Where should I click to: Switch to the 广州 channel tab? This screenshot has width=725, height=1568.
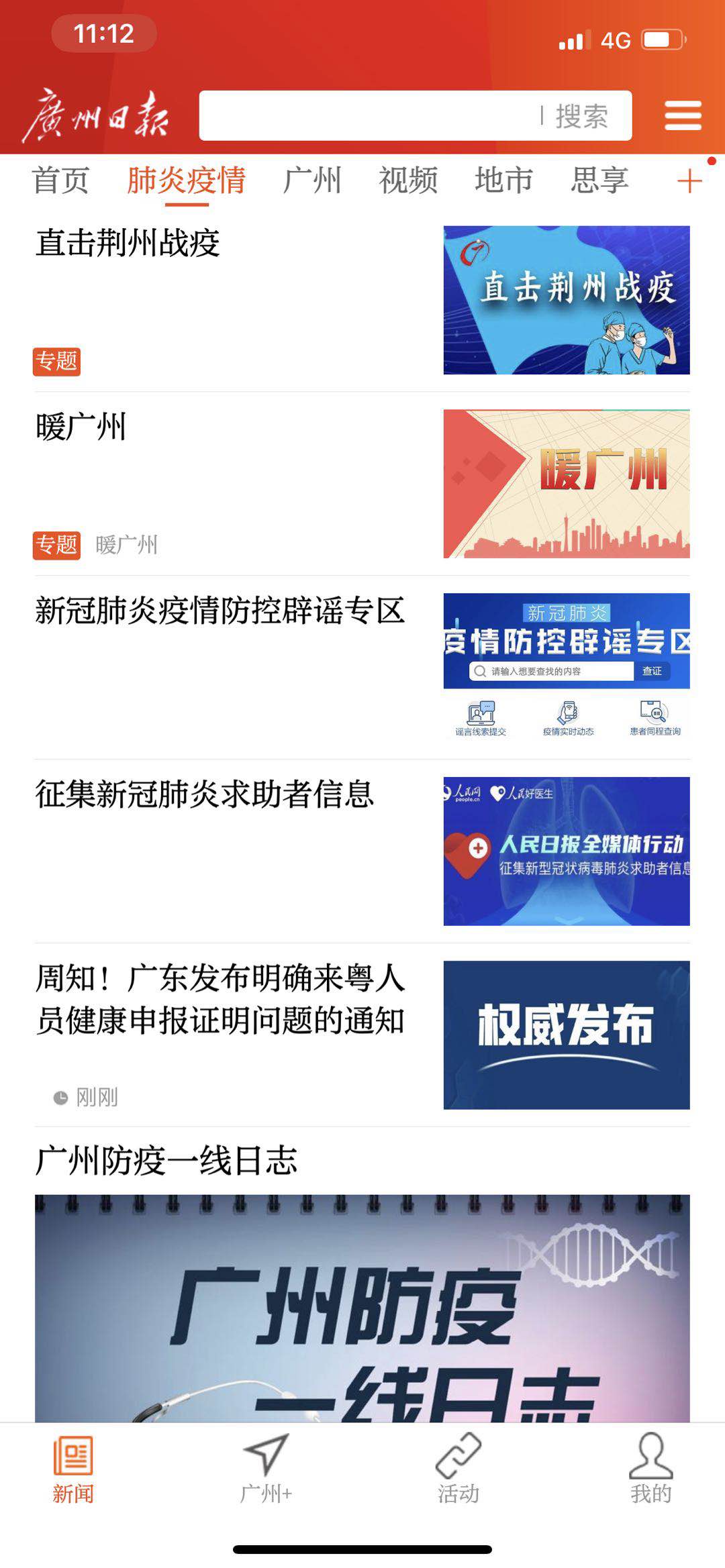click(x=312, y=180)
